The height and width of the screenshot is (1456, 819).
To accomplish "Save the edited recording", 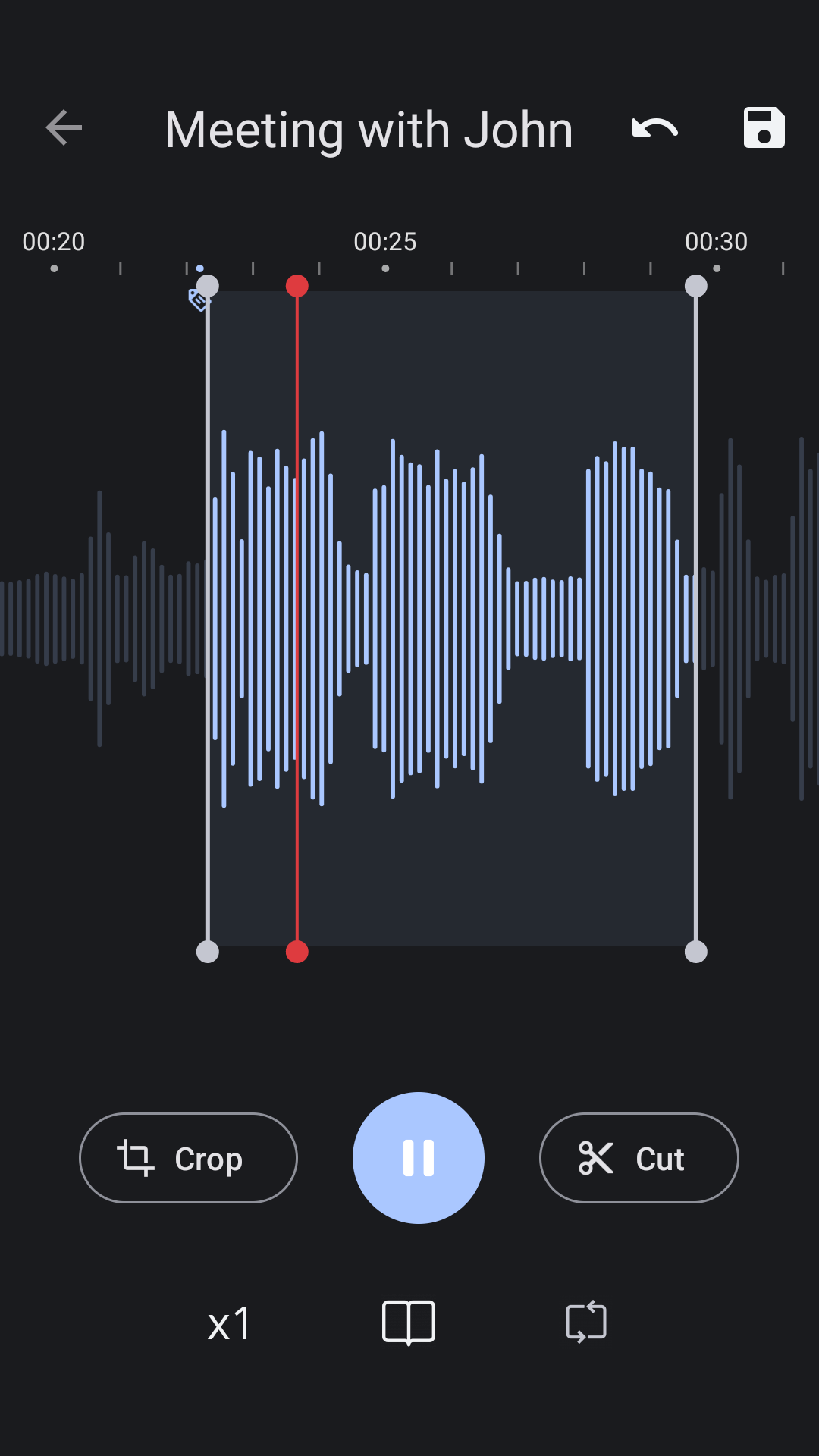I will [x=764, y=127].
